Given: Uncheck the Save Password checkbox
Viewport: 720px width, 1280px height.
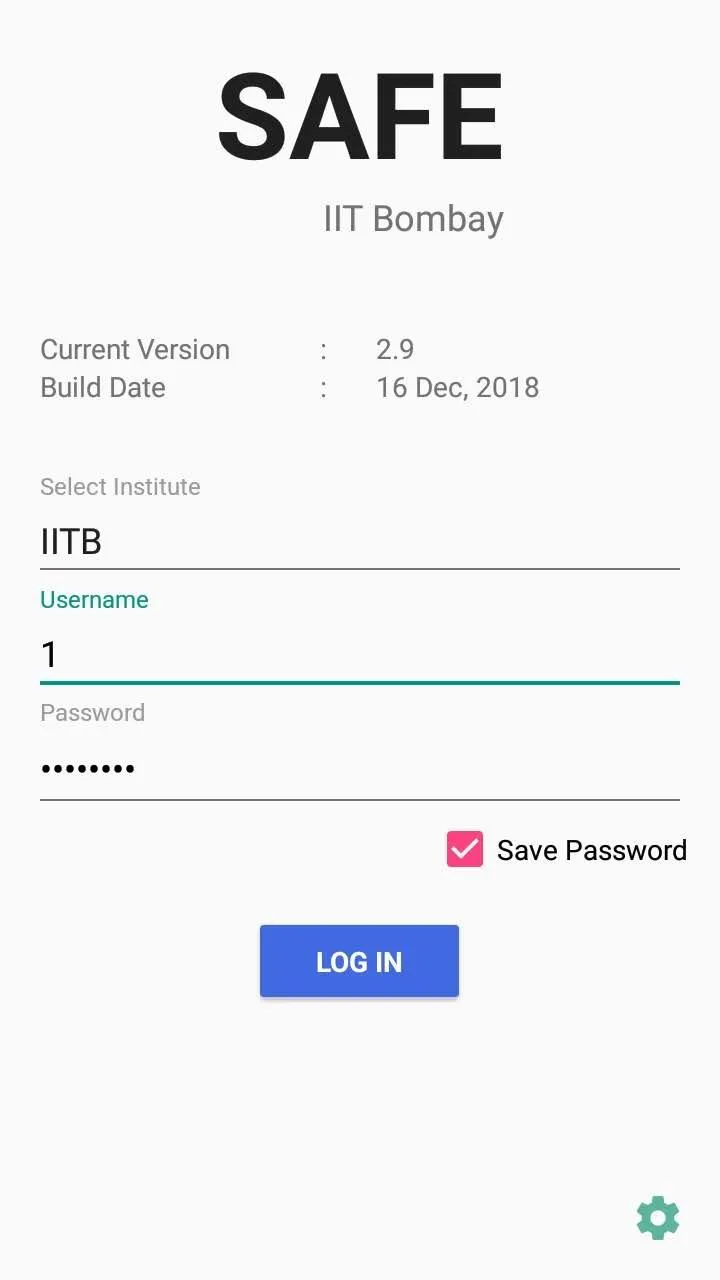Looking at the screenshot, I should (x=465, y=849).
